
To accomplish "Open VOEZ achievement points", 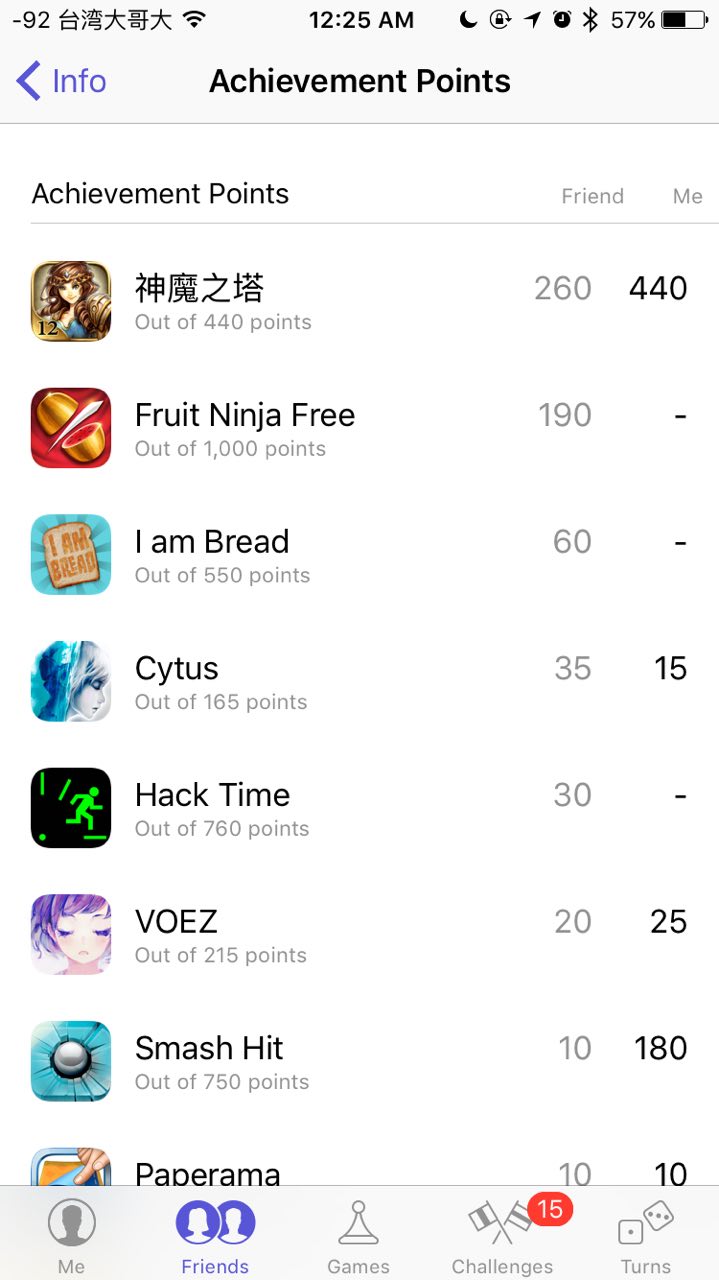I will click(x=359, y=935).
